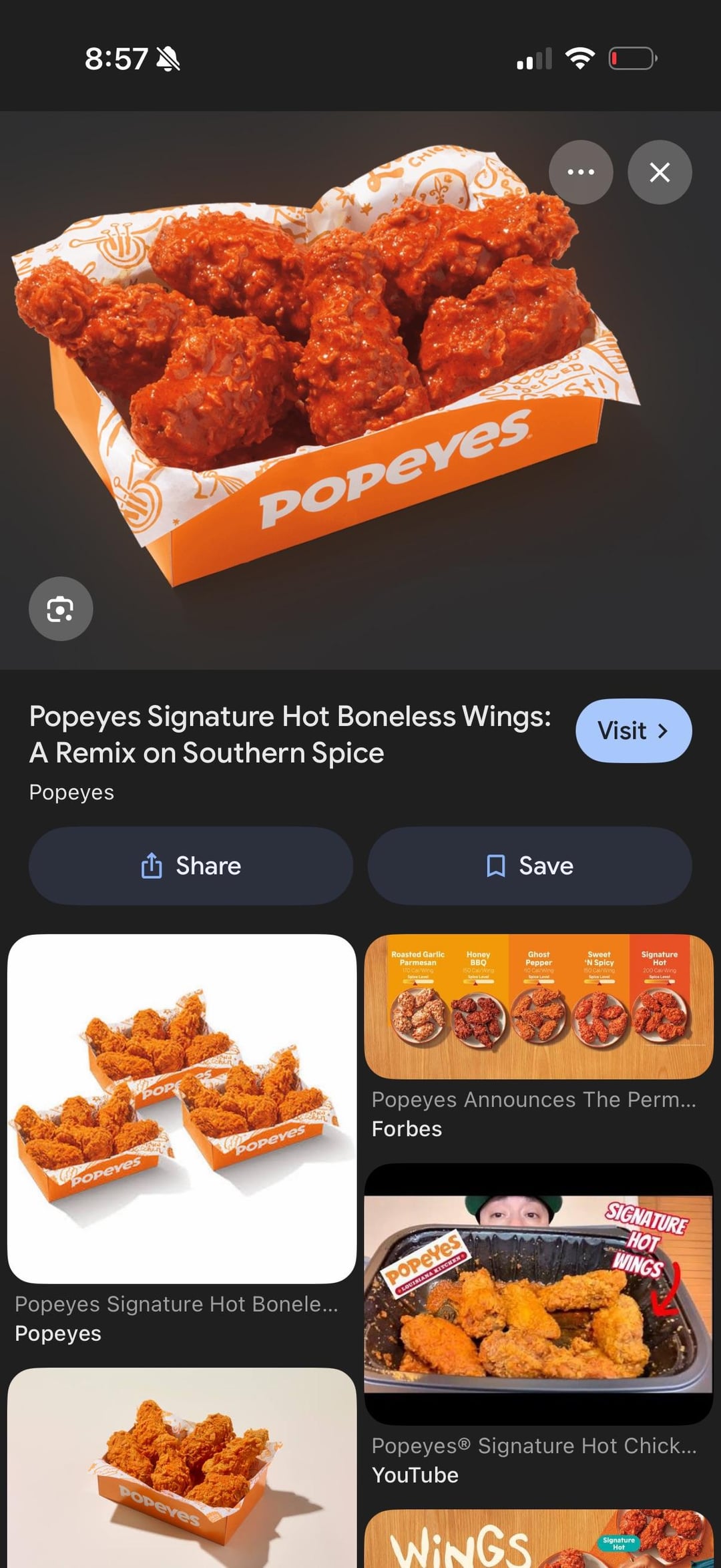This screenshot has width=721, height=1568.
Task: Search this image with Google Lens
Action: pyautogui.click(x=61, y=609)
